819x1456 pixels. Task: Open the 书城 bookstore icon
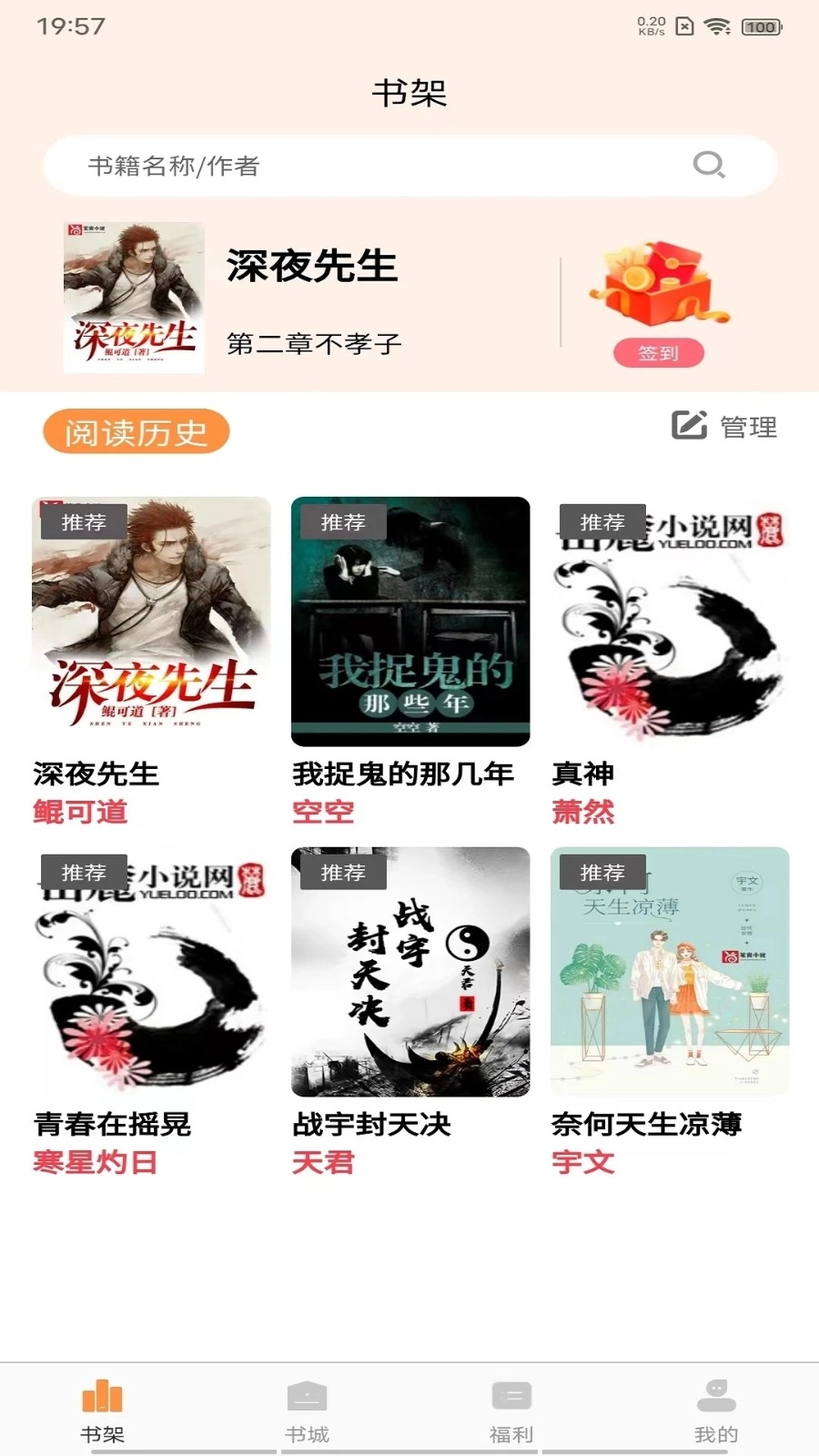coord(306,1394)
